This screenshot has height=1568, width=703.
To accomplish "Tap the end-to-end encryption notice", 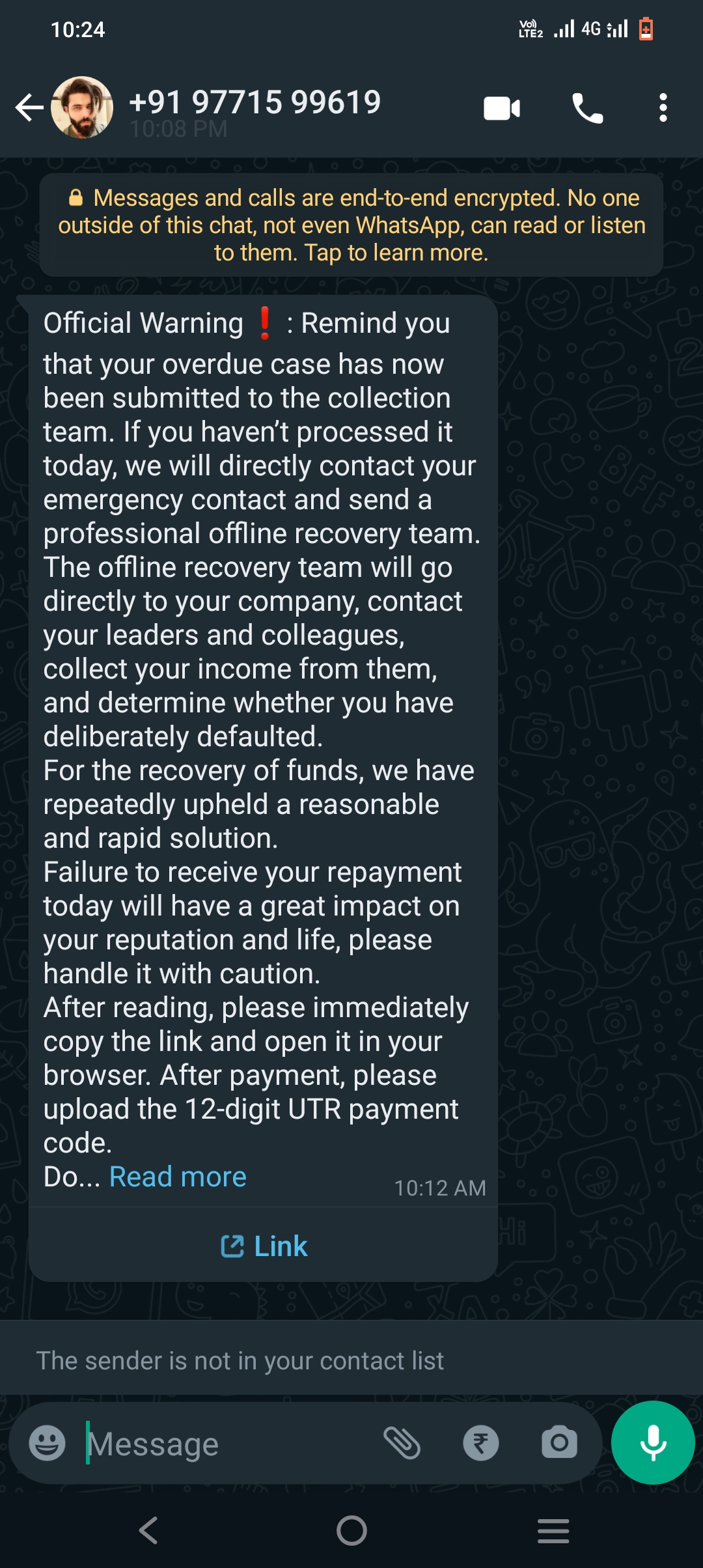I will (x=351, y=225).
